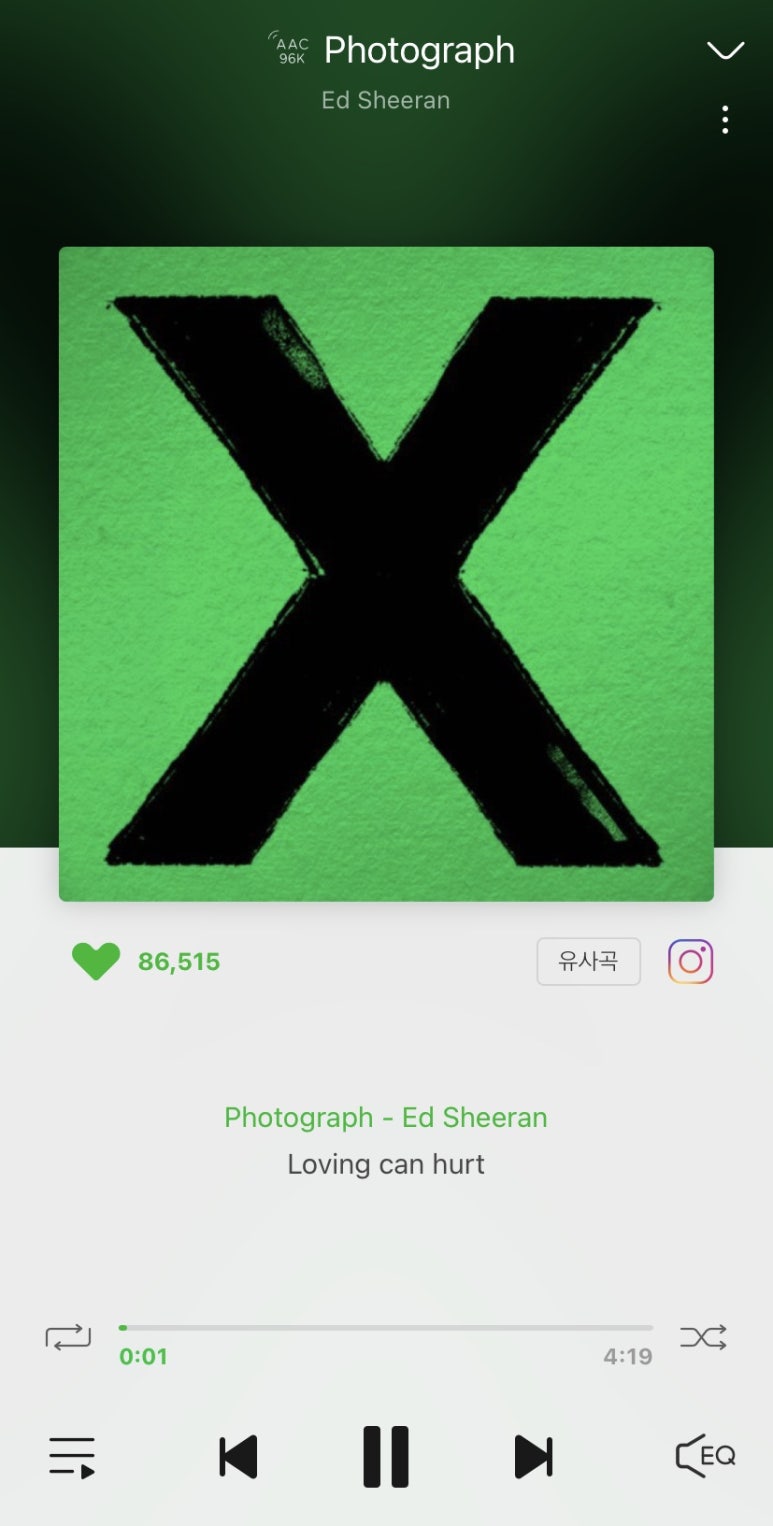Change the AAC 96K audio quality setting
Screen dimensions: 773x1526
tap(290, 51)
